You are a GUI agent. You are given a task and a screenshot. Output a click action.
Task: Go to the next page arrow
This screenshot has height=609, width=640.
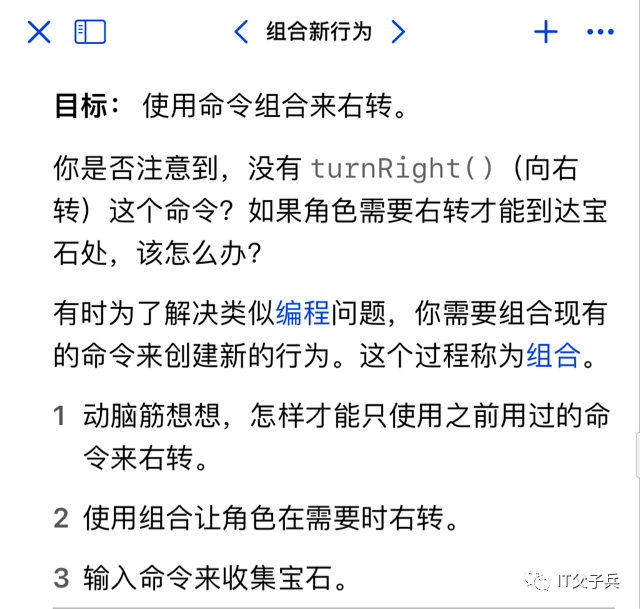(x=398, y=32)
